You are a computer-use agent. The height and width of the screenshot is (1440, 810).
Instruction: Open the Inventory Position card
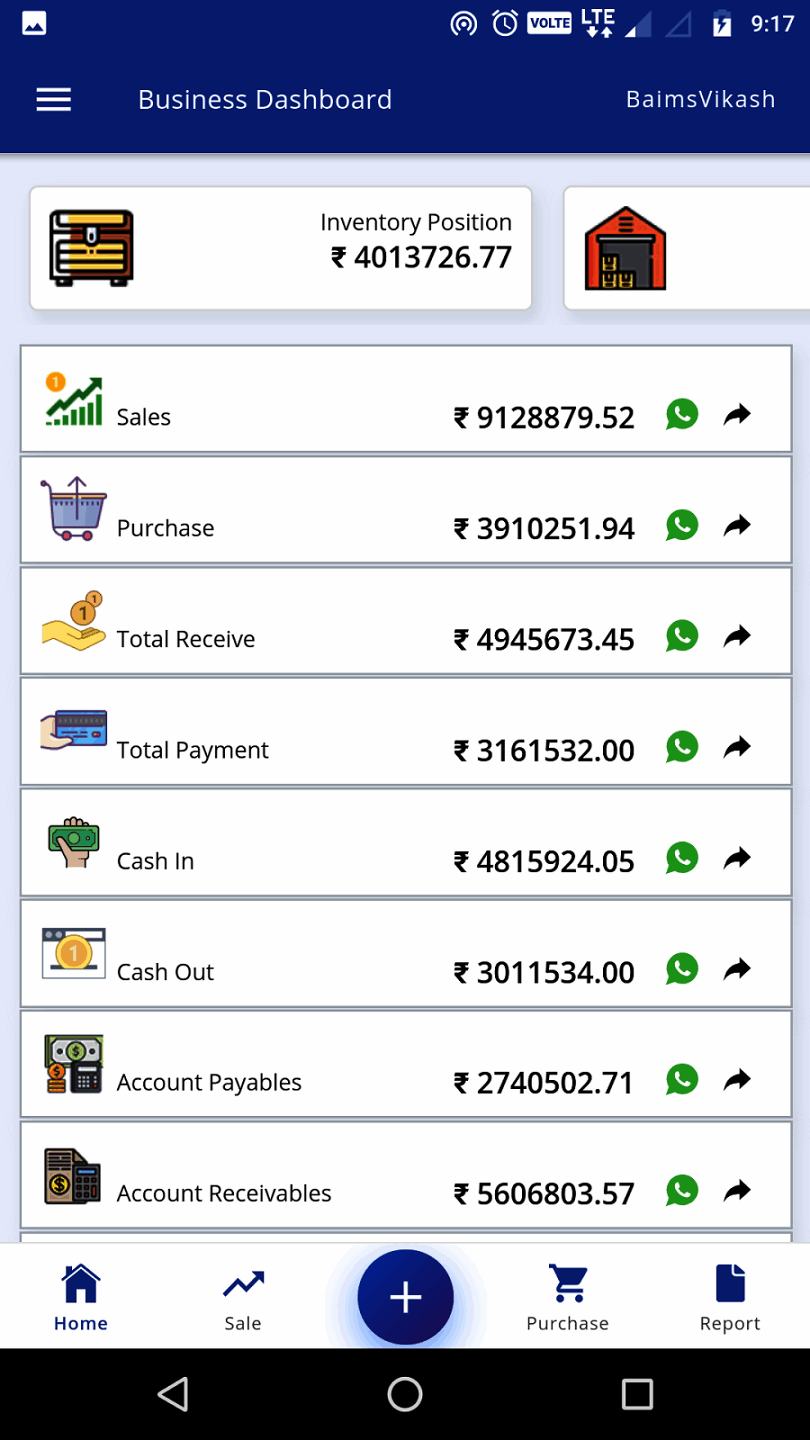point(280,248)
